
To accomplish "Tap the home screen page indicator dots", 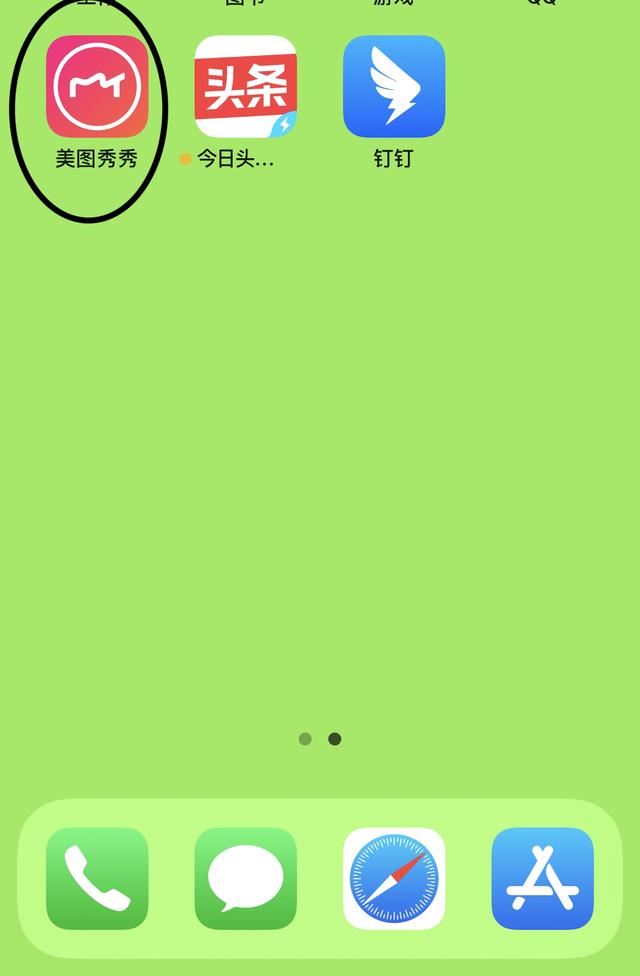I will pyautogui.click(x=320, y=739).
